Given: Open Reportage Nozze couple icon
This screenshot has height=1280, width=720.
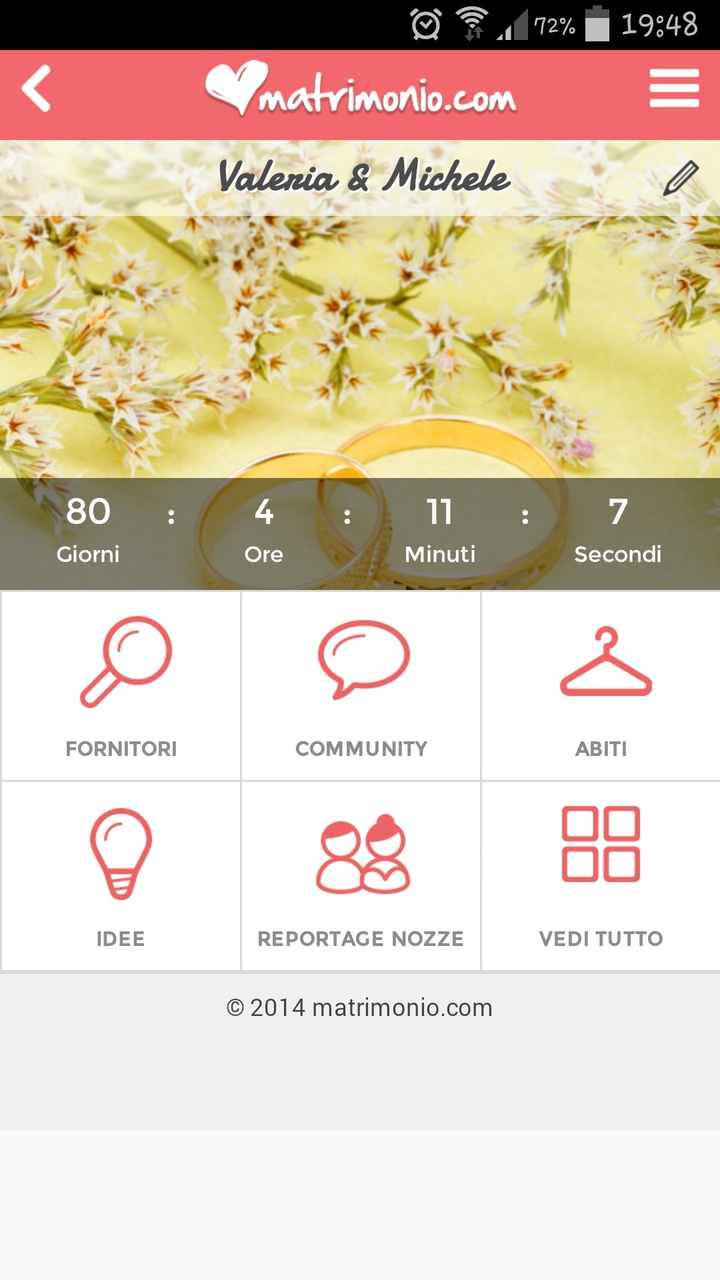Looking at the screenshot, I should (x=361, y=852).
